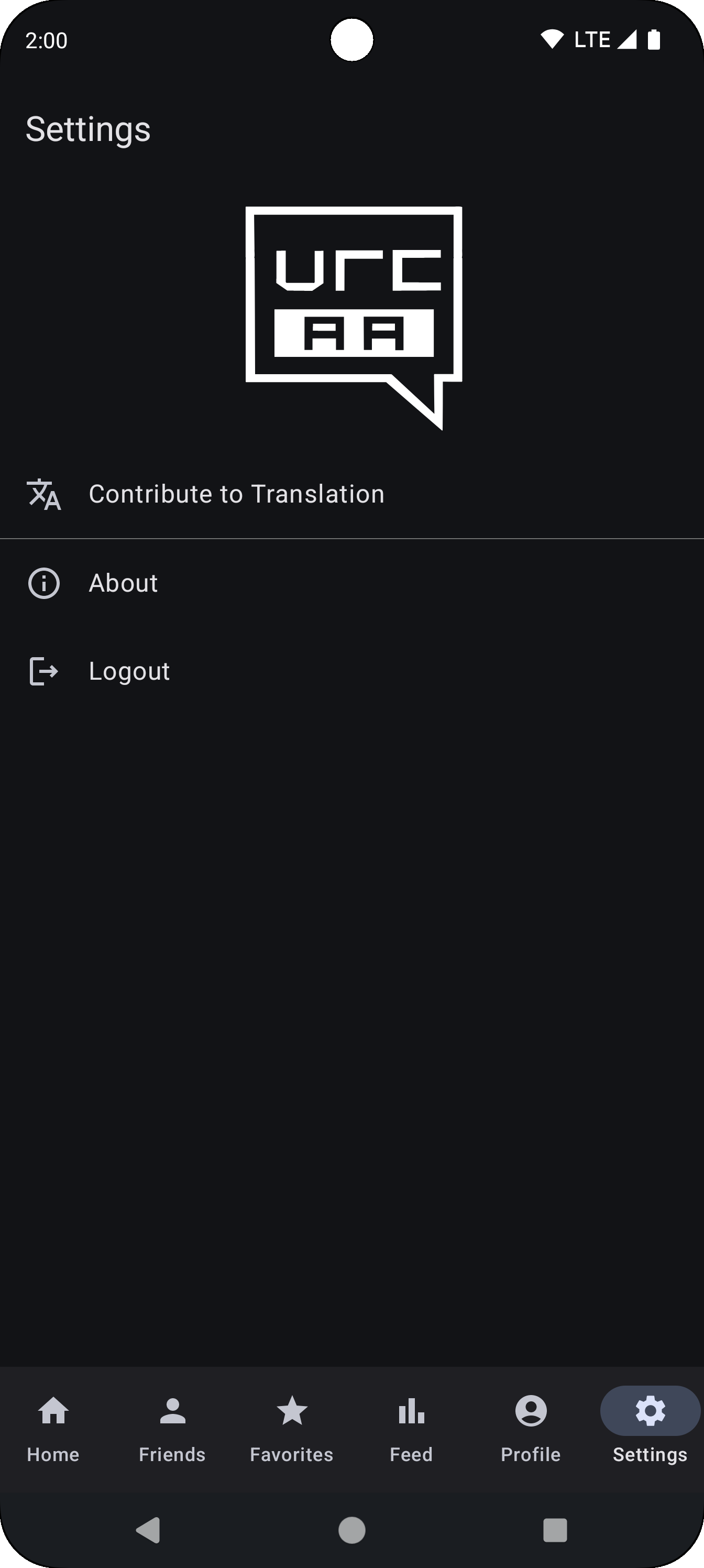Open the Profile tab

pos(531,1429)
